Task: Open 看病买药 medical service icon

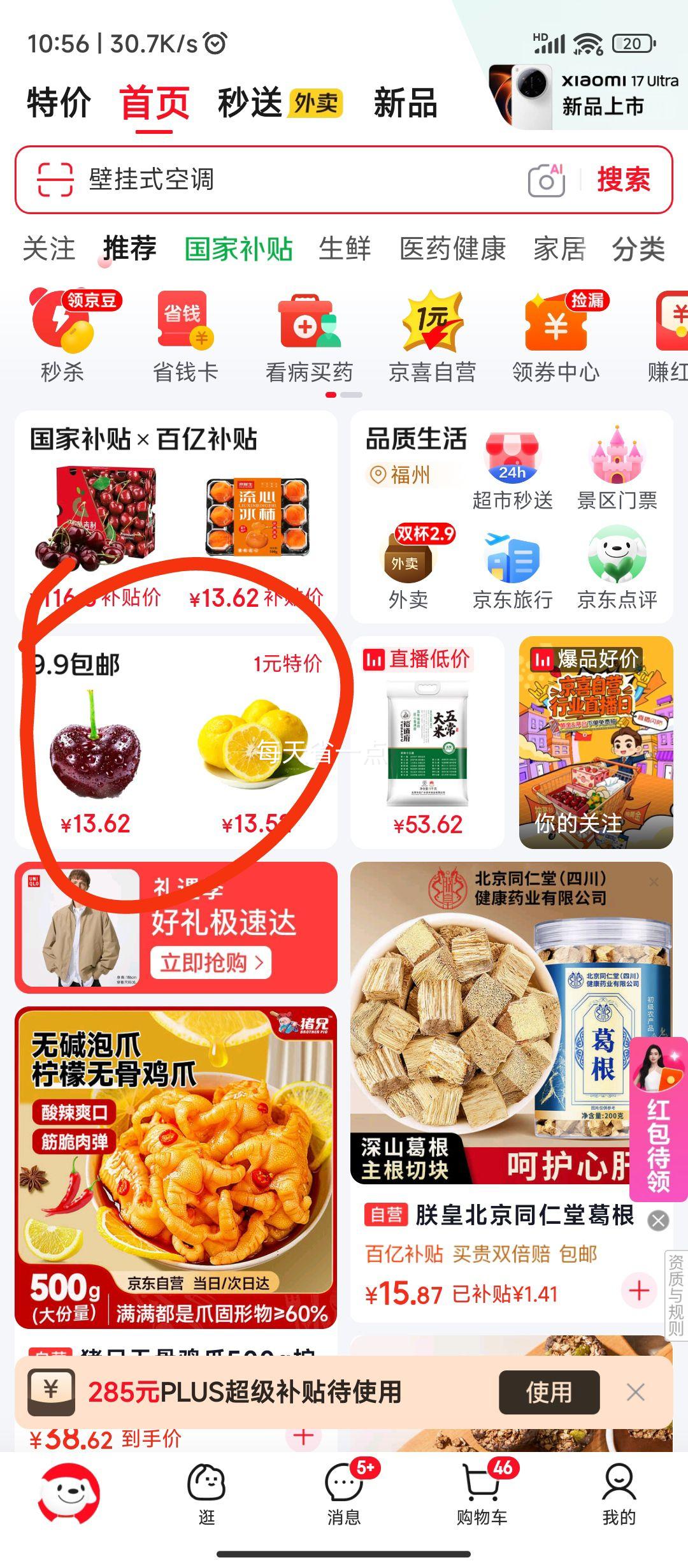Action: pyautogui.click(x=310, y=331)
